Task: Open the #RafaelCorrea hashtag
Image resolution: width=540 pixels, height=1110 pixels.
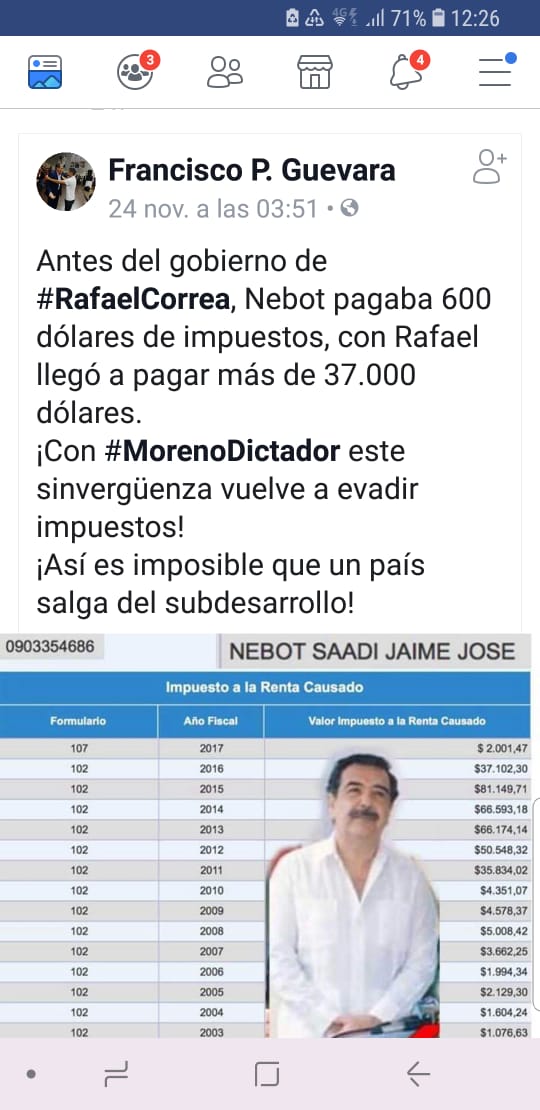Action: (134, 299)
